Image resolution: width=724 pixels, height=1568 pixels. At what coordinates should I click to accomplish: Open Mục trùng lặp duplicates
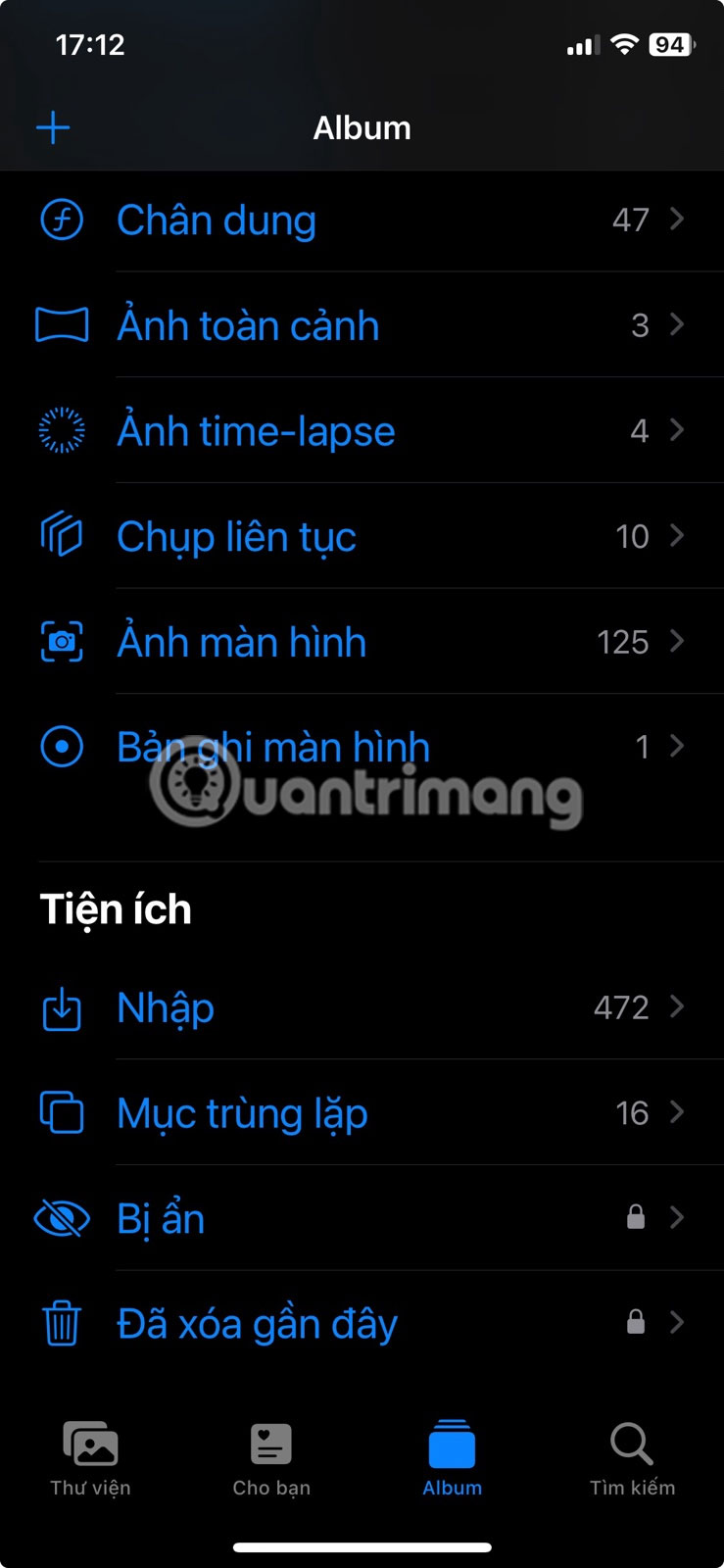click(242, 1113)
